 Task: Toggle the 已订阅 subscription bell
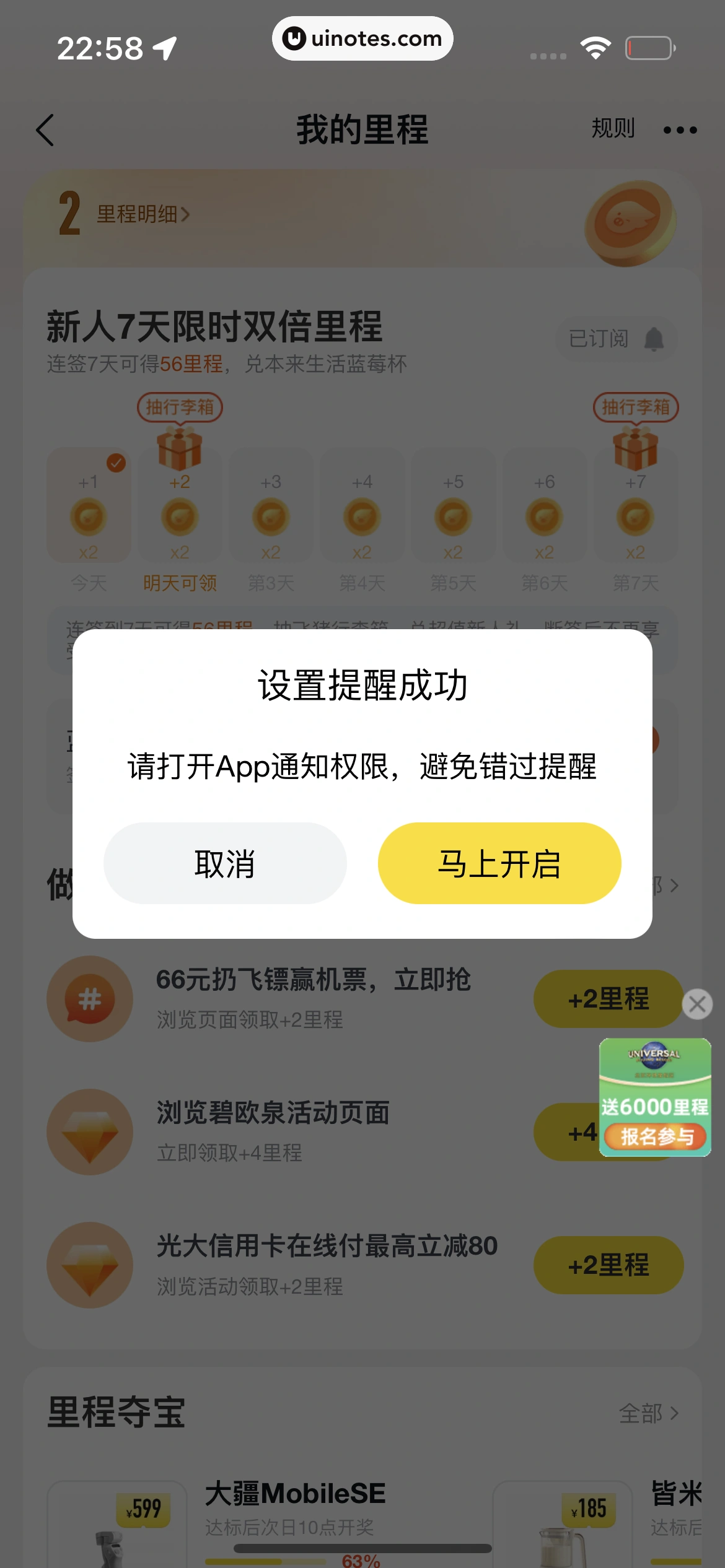pos(616,339)
